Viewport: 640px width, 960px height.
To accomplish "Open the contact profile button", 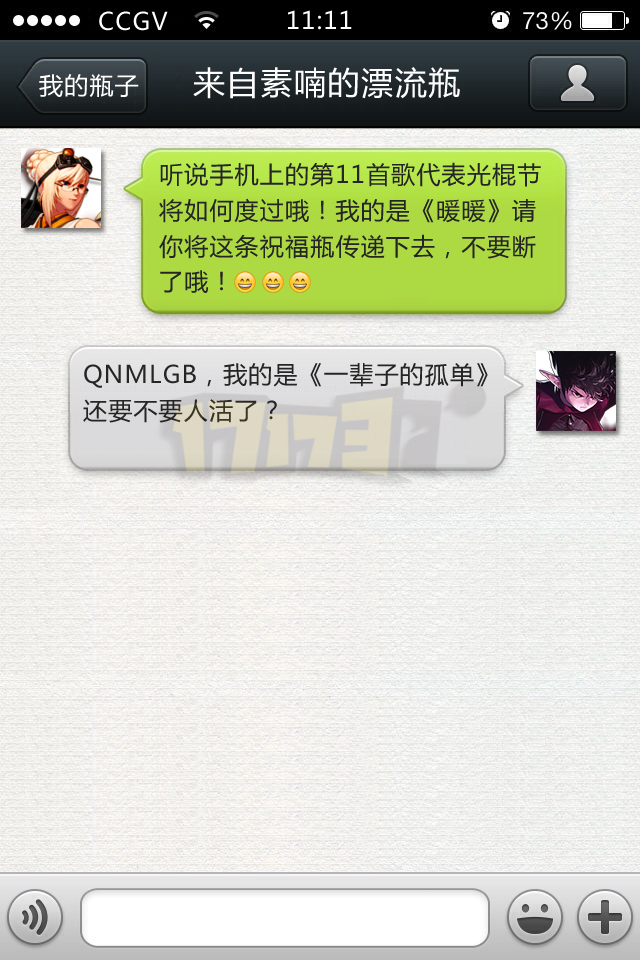I will coord(577,84).
